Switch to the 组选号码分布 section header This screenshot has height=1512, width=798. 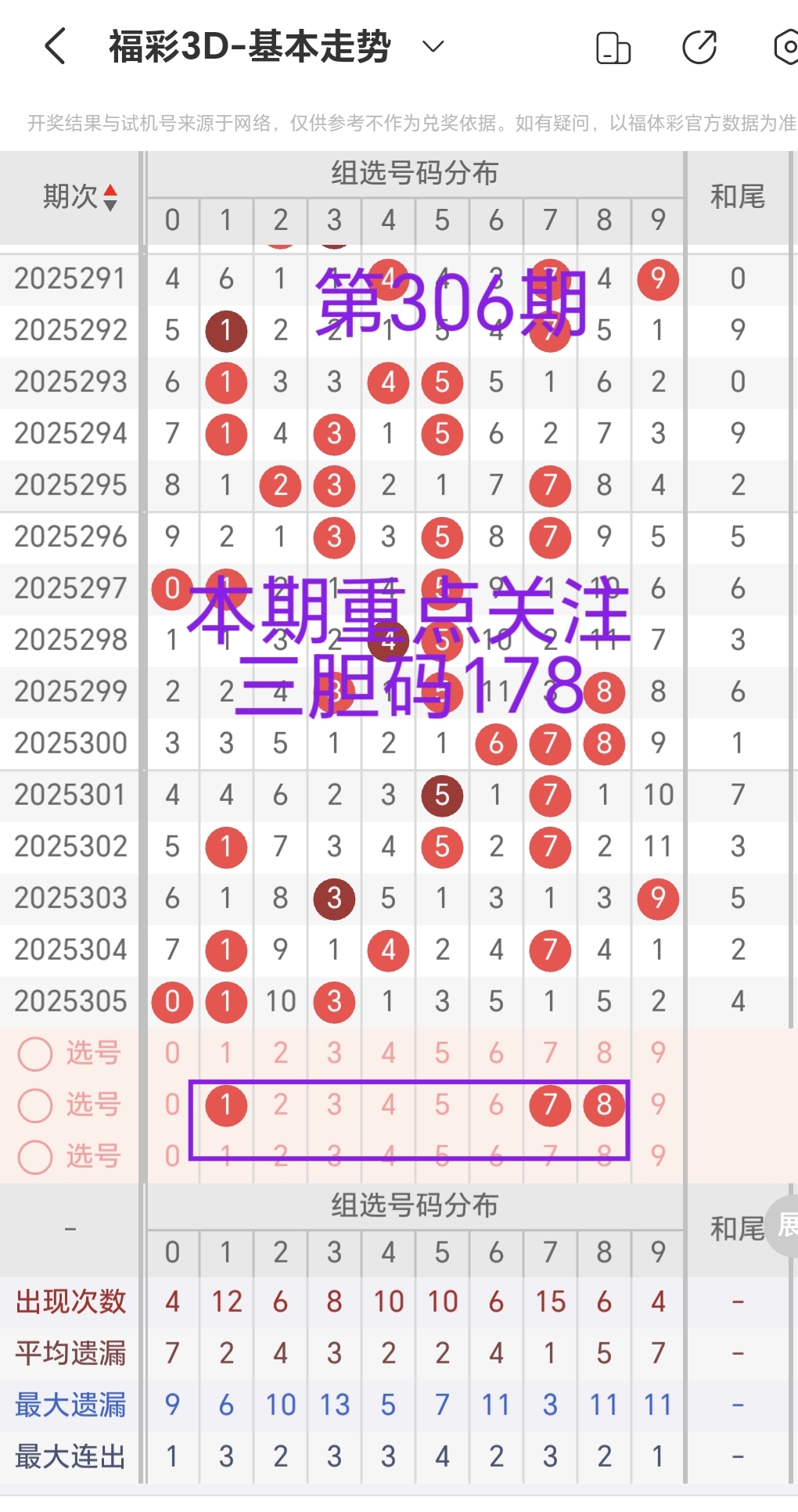pos(415,174)
